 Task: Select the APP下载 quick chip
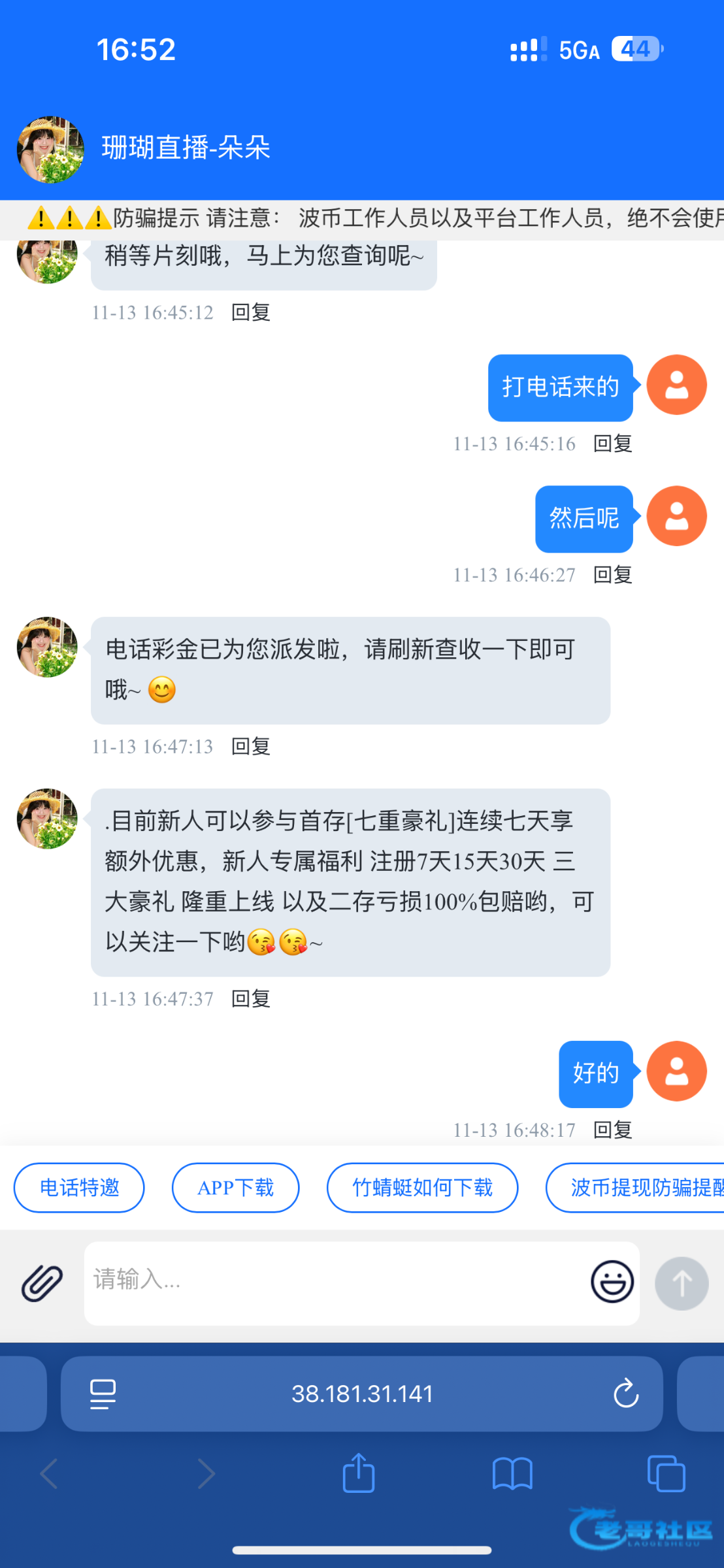click(x=235, y=1187)
